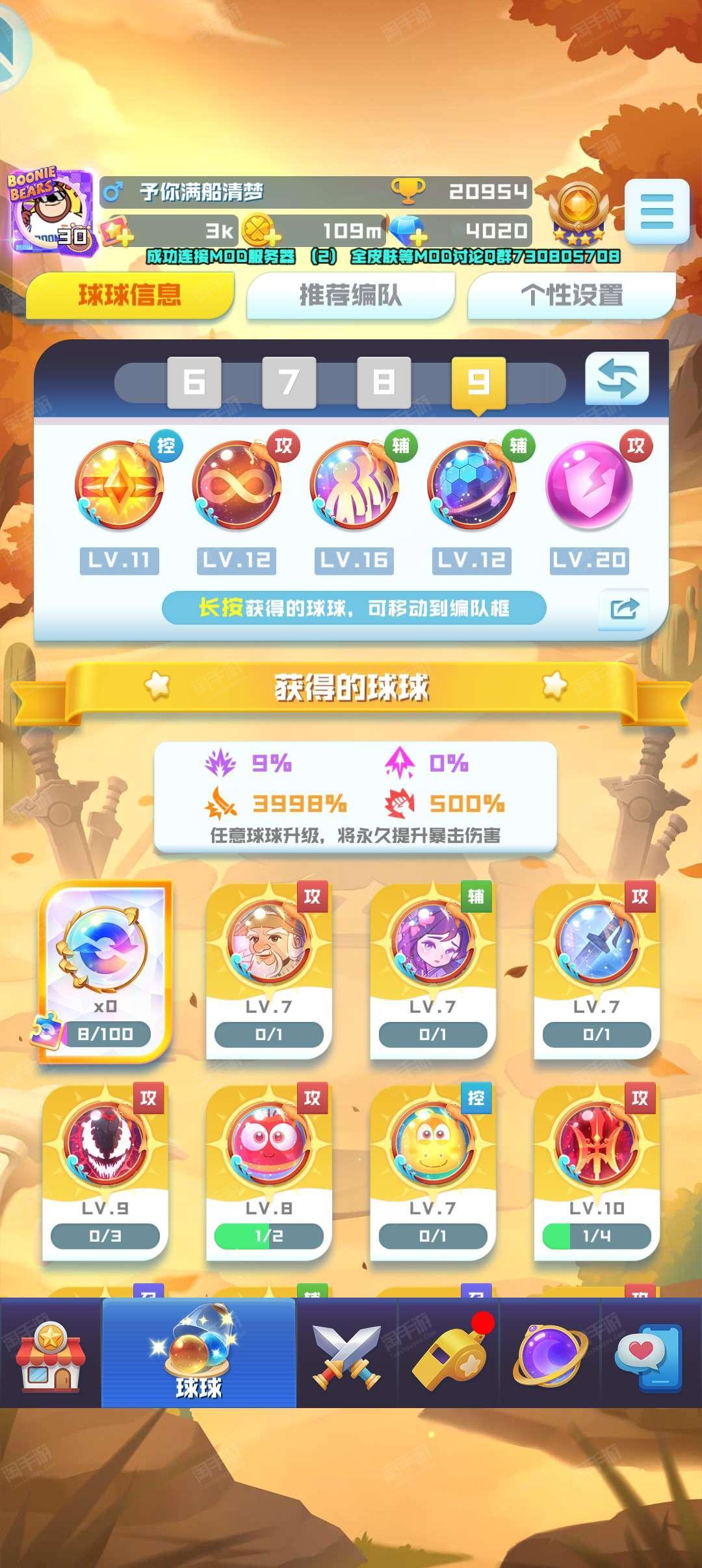
Task: Open the LV.10 trident ball card
Action: pyautogui.click(x=597, y=1172)
